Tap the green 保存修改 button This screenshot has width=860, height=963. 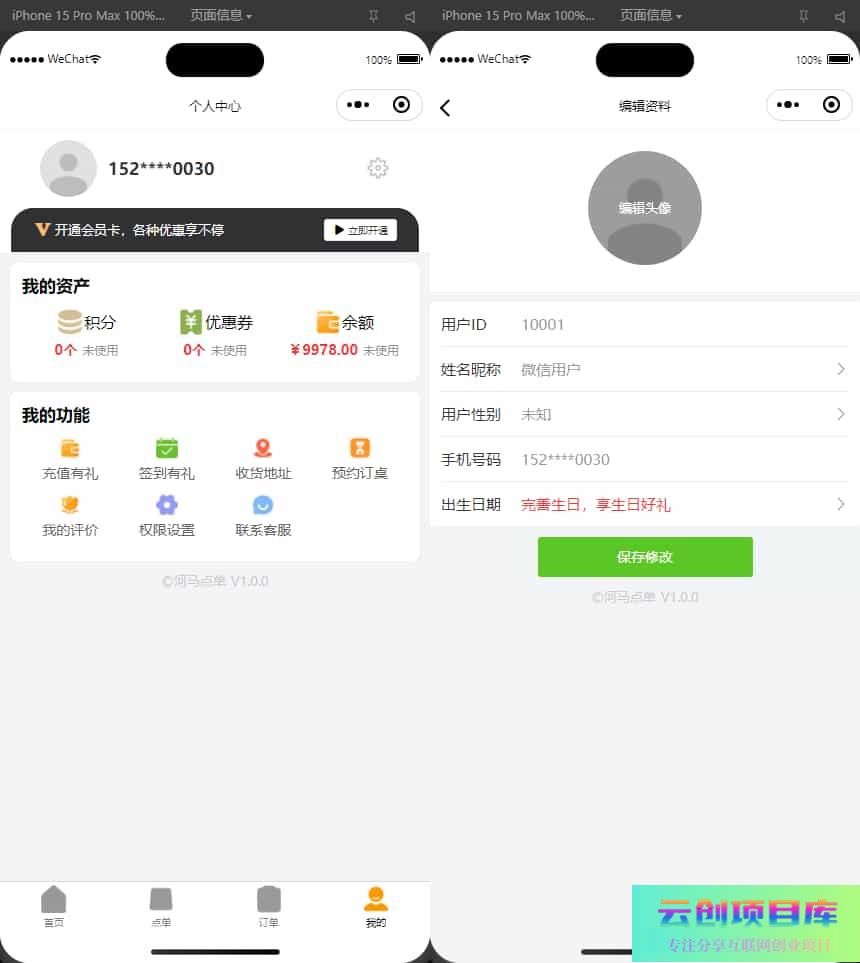[644, 557]
